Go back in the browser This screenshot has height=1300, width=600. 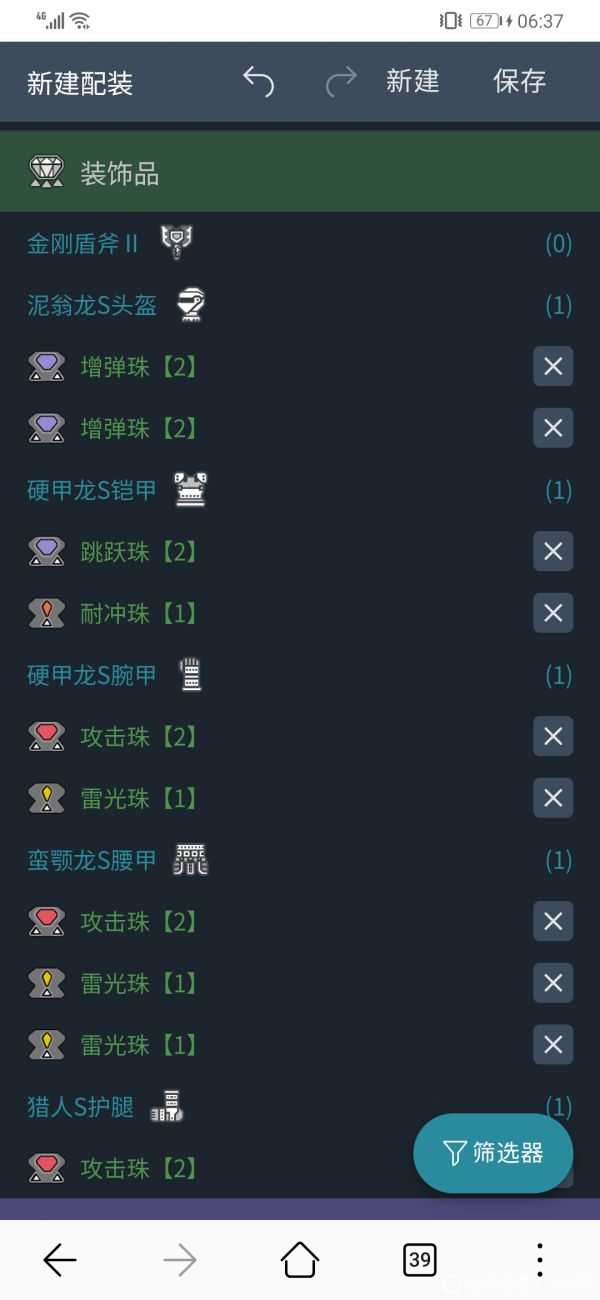pyautogui.click(x=60, y=1260)
